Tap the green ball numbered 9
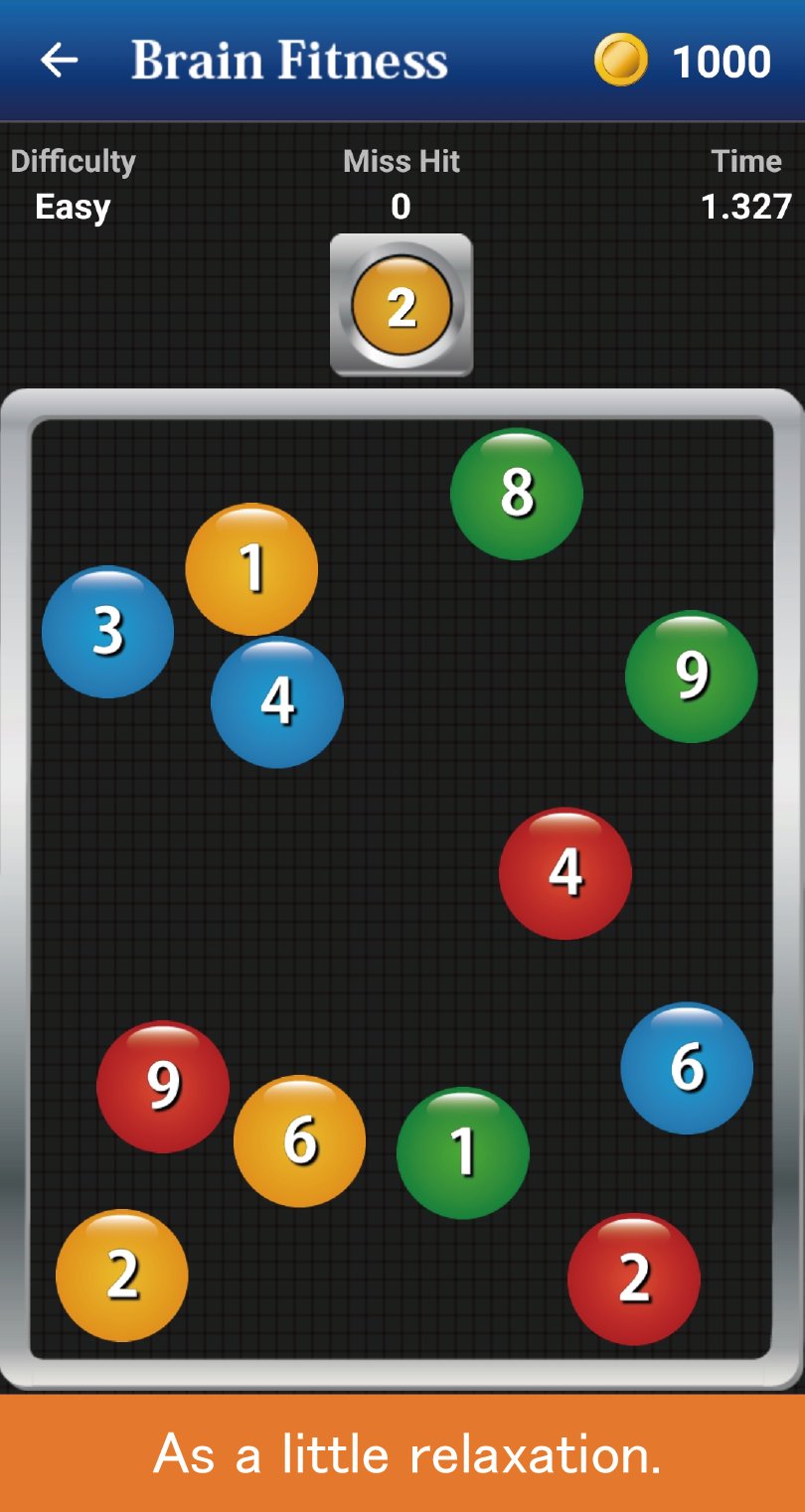The image size is (805, 1512). tap(692, 677)
